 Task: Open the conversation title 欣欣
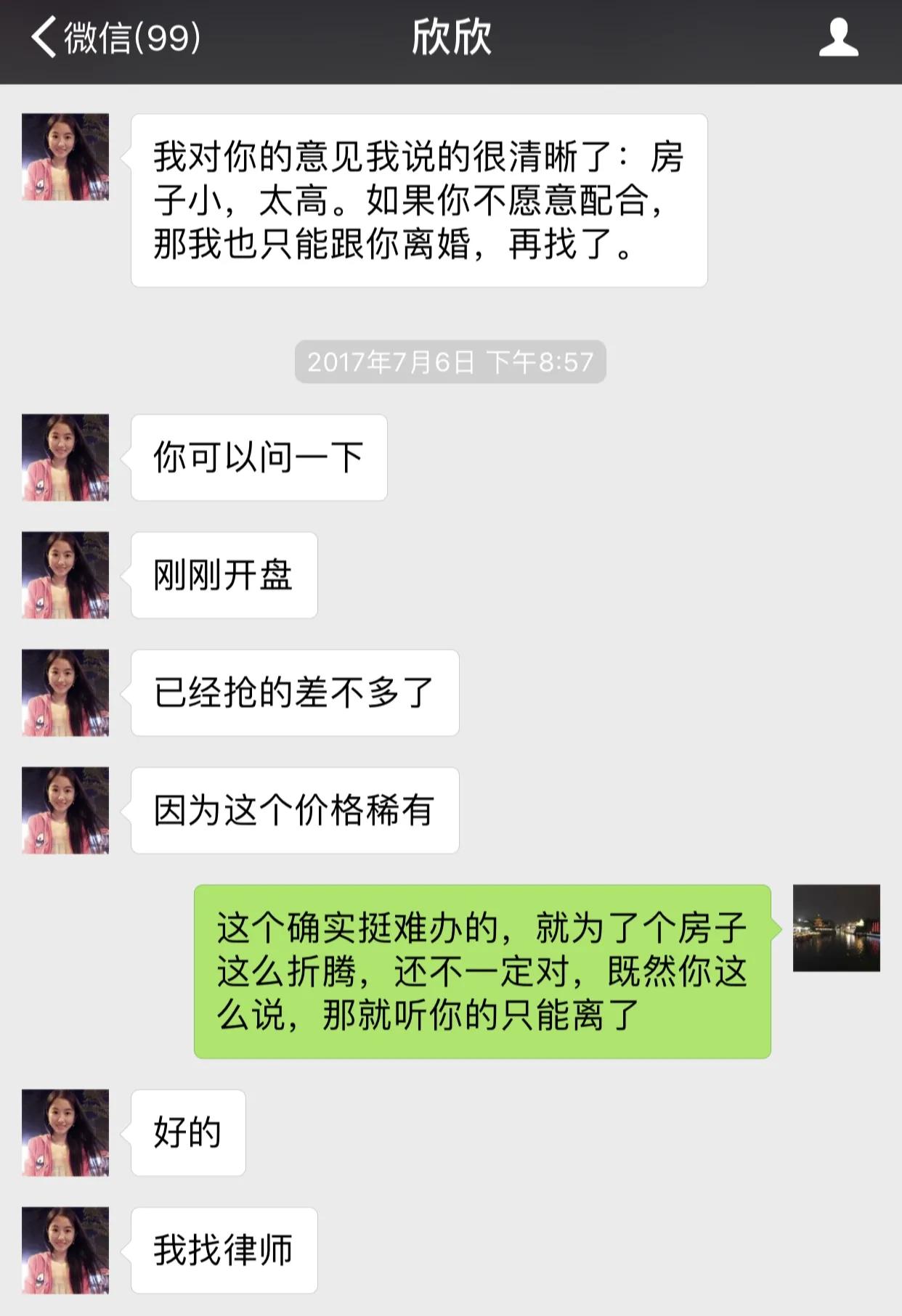(x=450, y=41)
